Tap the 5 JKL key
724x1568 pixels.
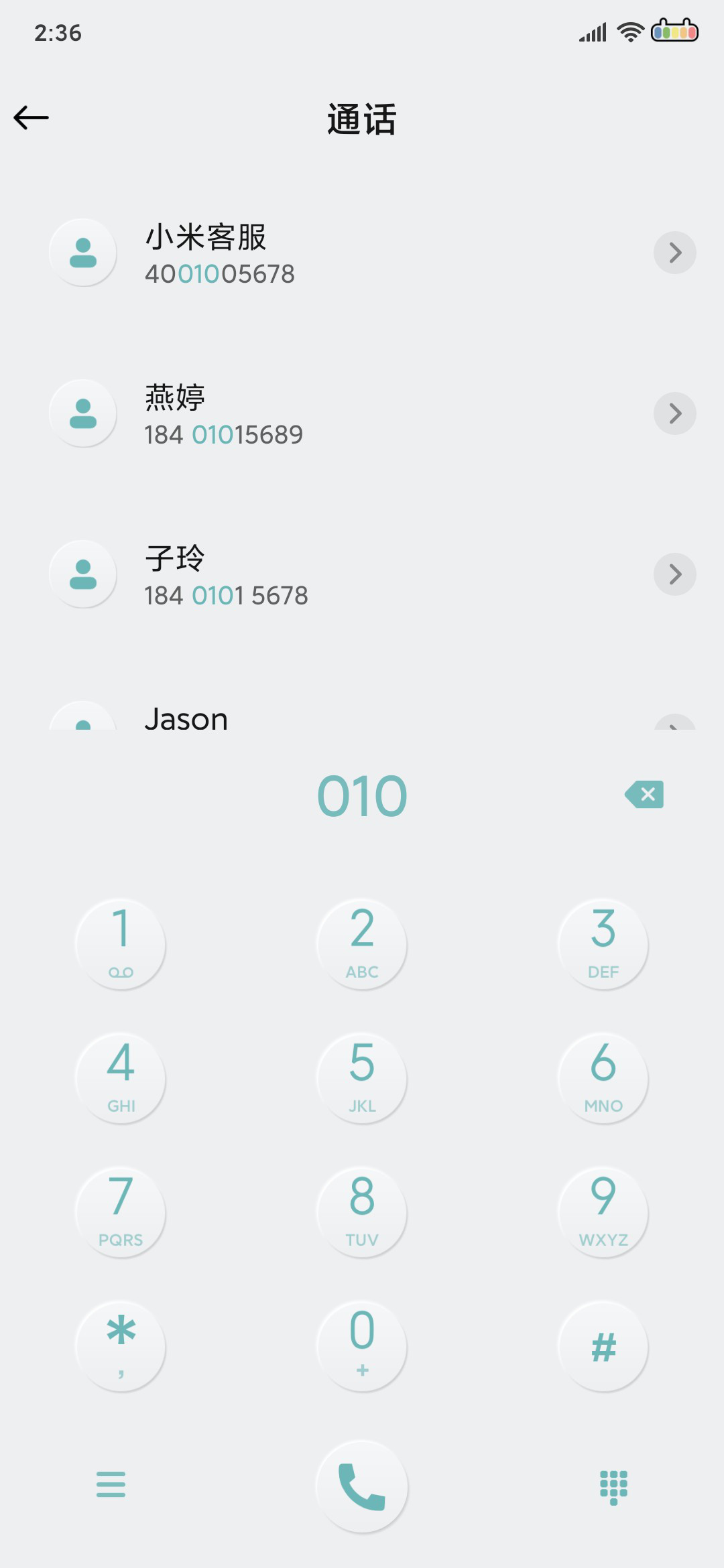coord(362,1077)
